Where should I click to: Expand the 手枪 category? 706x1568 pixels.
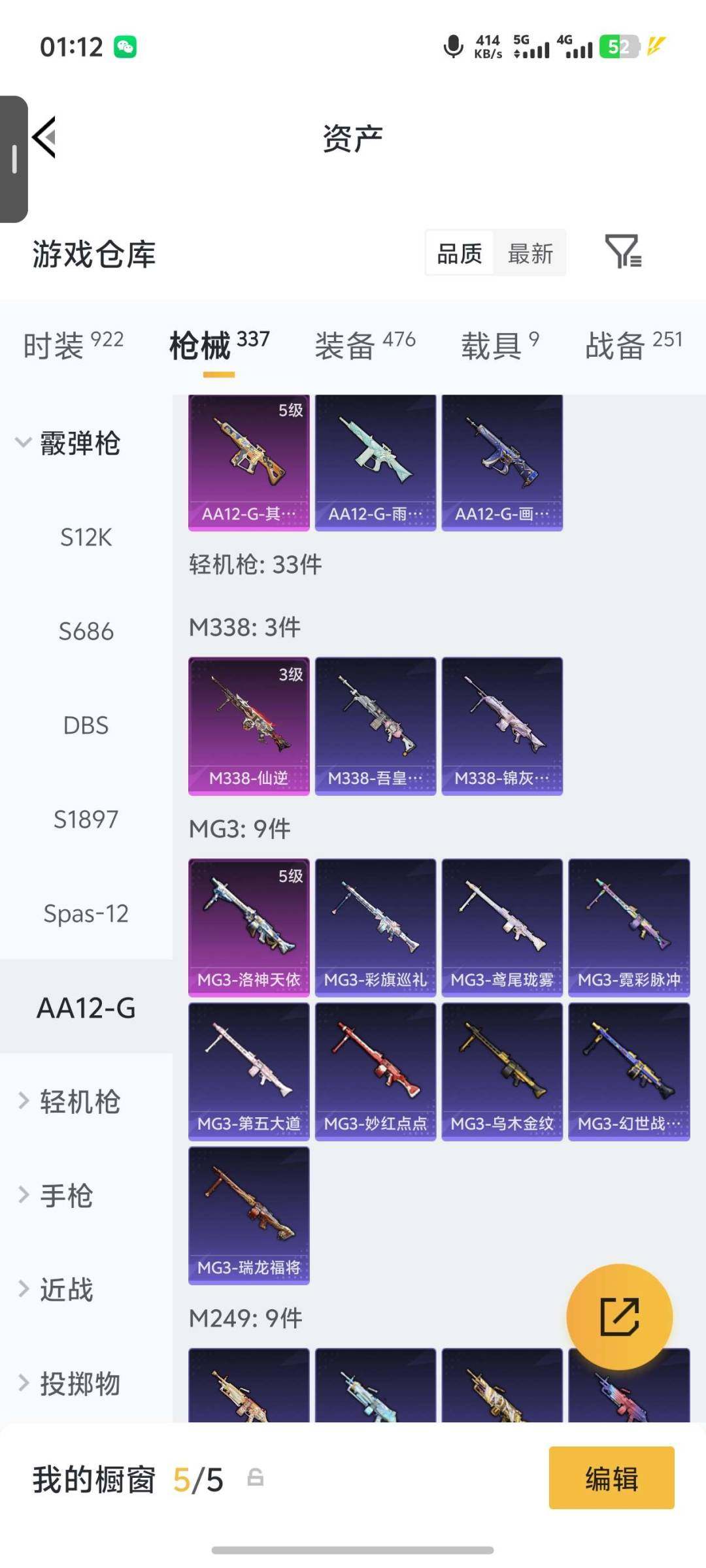point(55,1196)
